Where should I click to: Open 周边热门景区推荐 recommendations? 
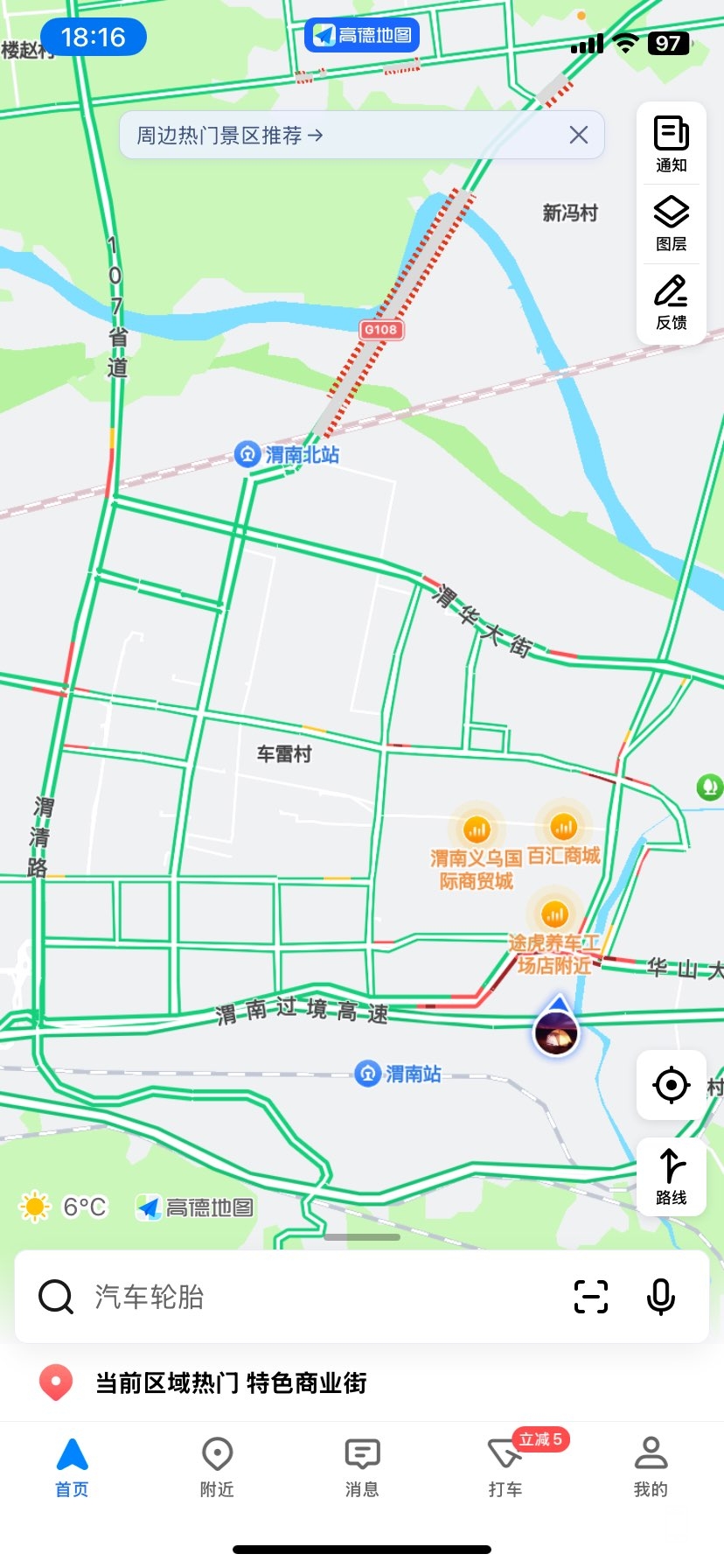click(x=231, y=136)
